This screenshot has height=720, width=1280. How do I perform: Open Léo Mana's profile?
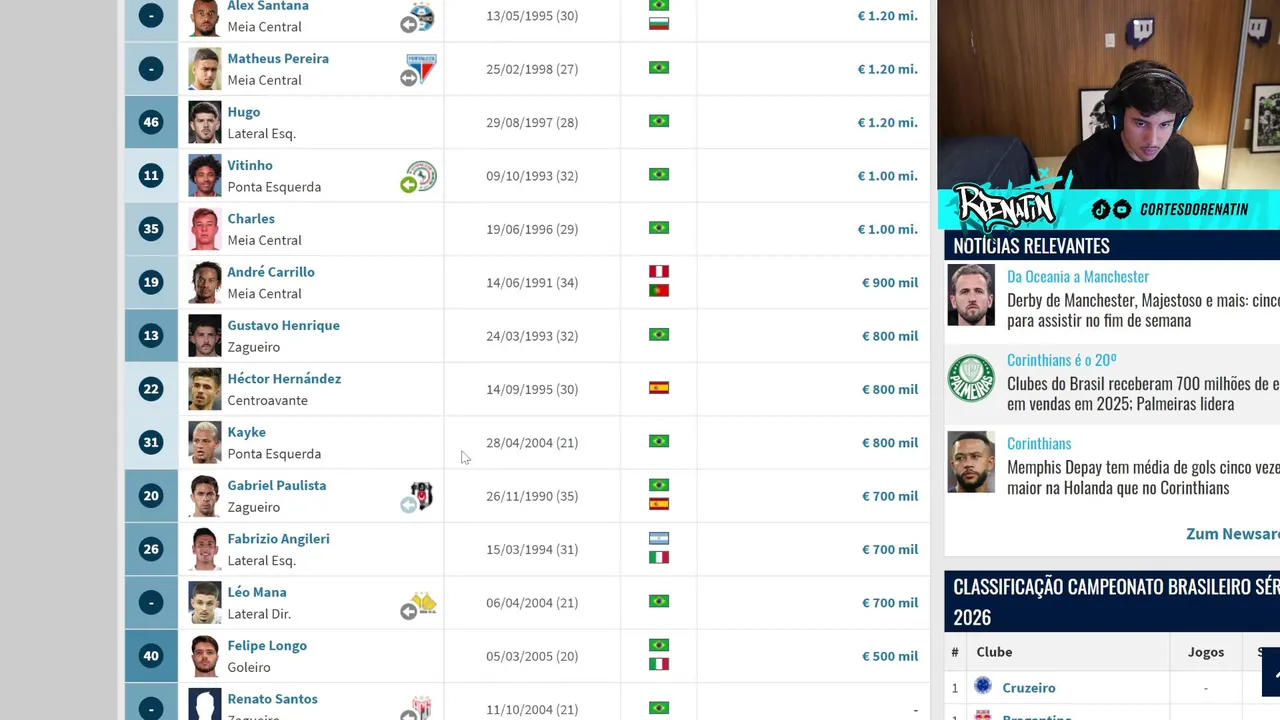click(257, 592)
